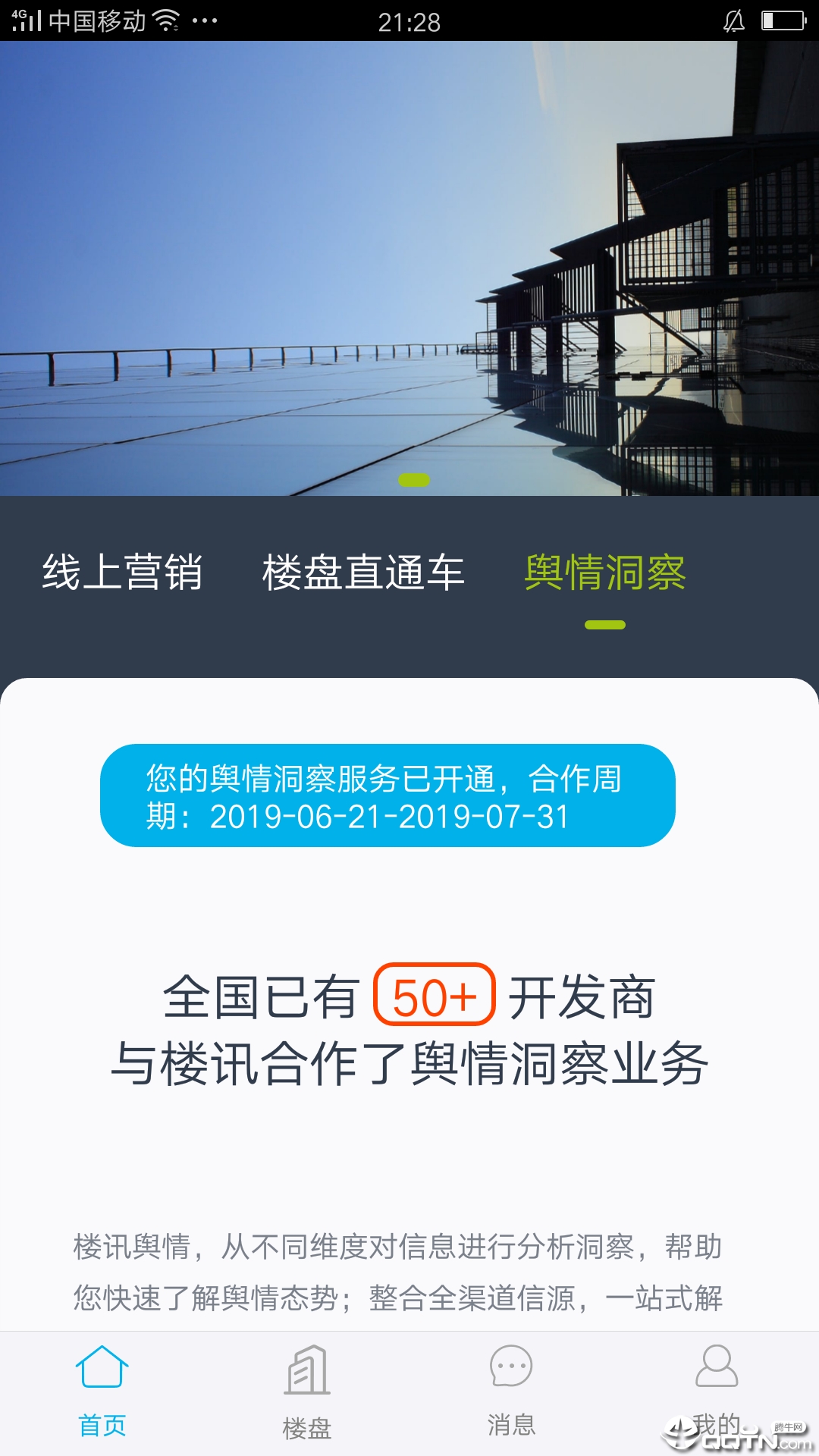Switch to the 楼盘直通车 tab

tap(363, 572)
